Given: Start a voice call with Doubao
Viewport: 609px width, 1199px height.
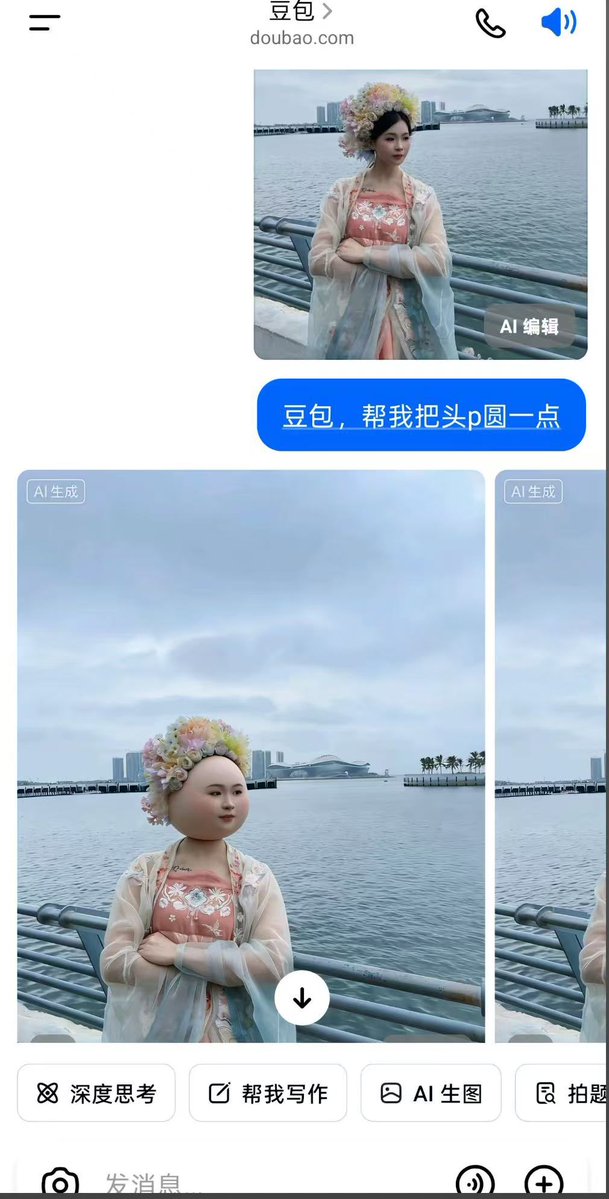Looking at the screenshot, I should [x=490, y=23].
